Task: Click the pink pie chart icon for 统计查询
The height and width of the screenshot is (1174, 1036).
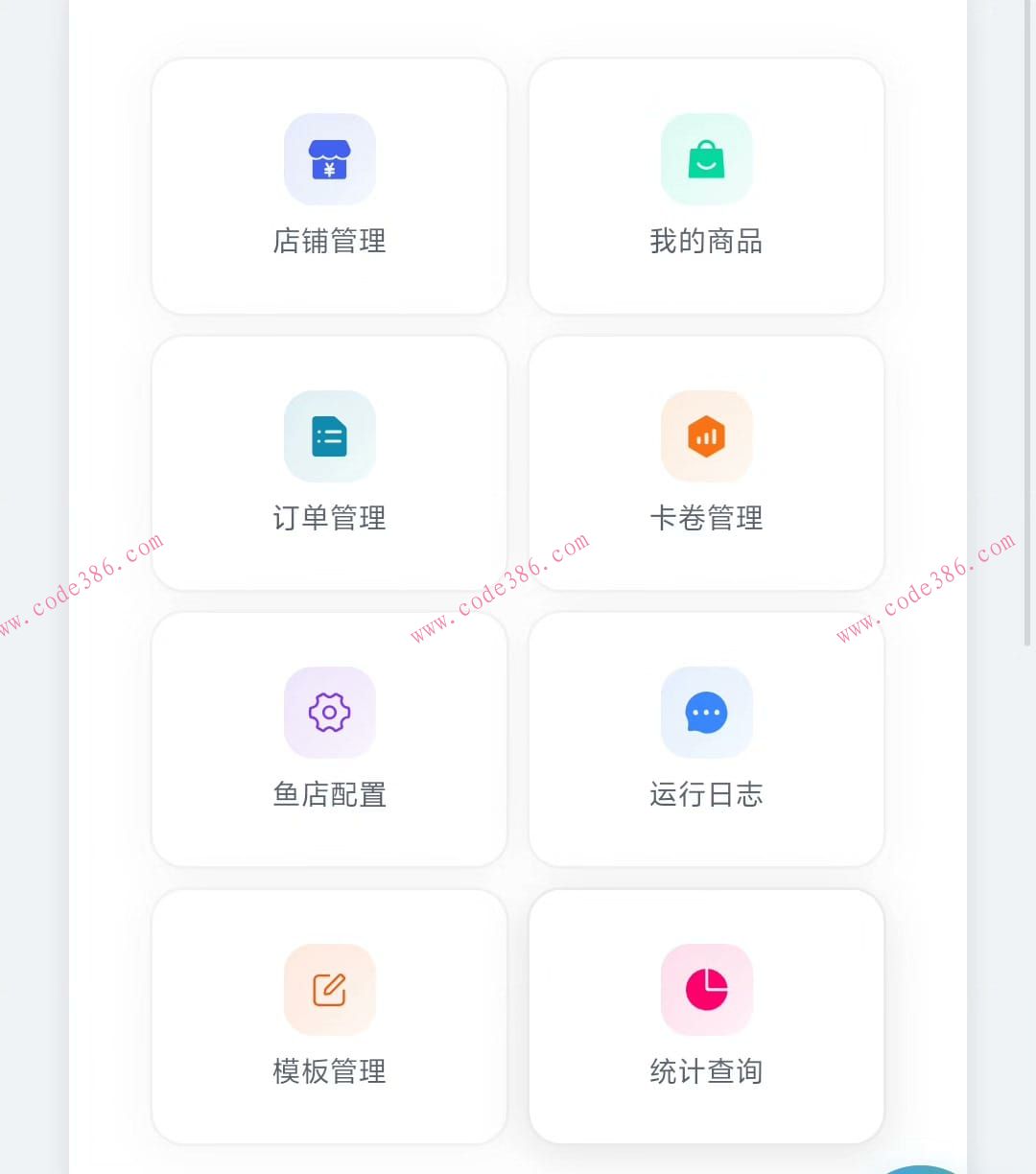Action: [707, 990]
